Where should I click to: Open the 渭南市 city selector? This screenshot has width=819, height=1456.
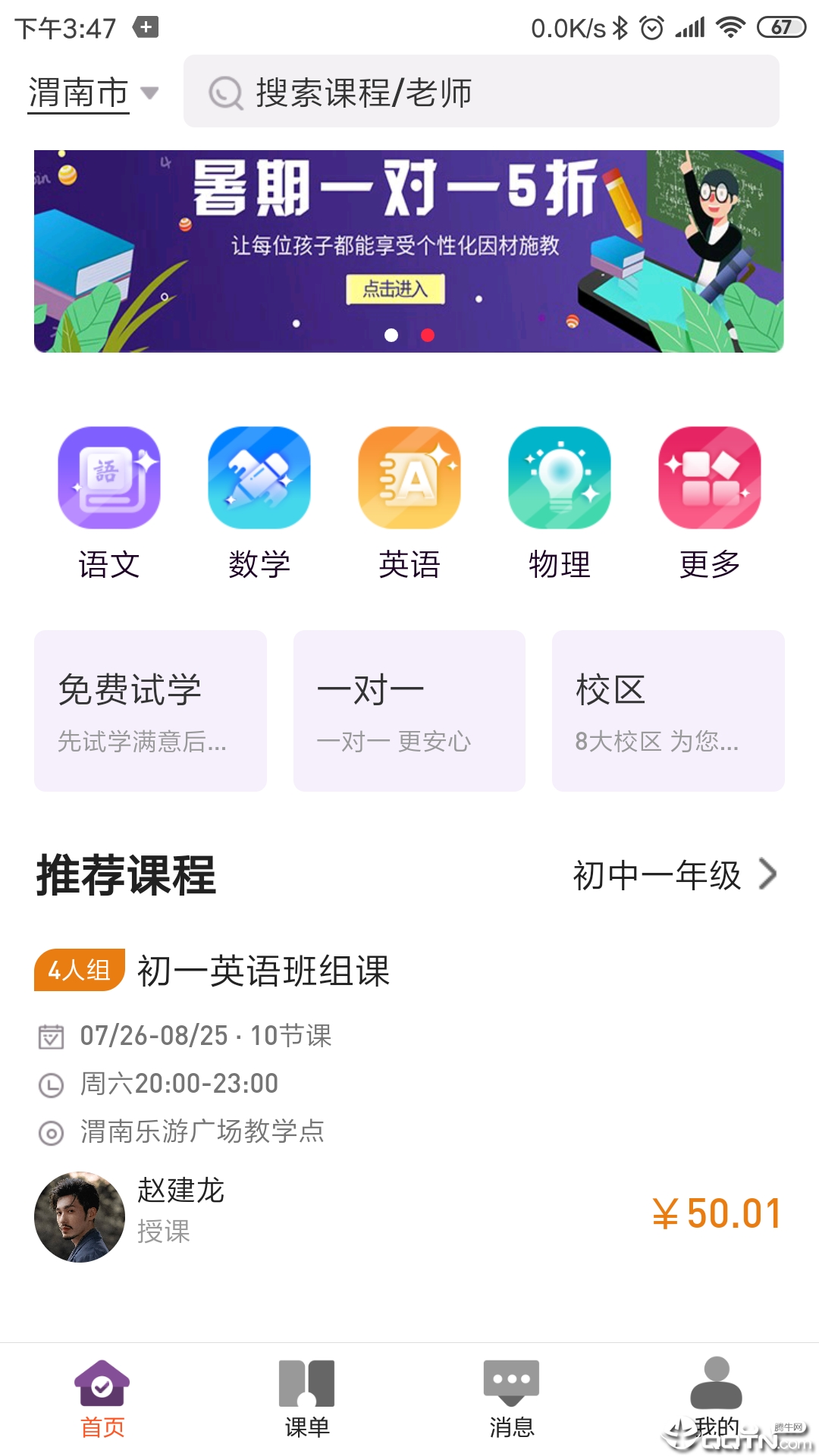coord(76,93)
